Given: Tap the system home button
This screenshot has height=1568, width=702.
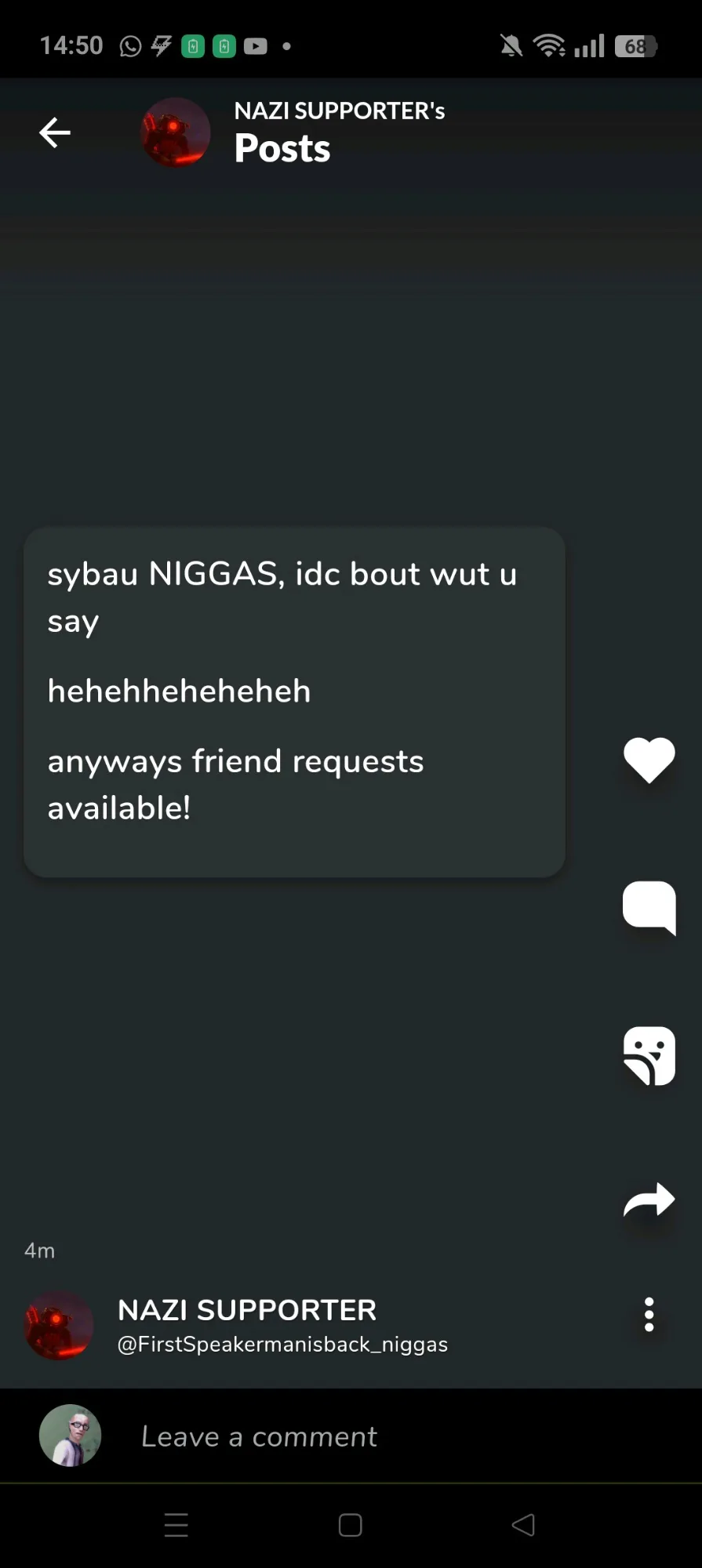Looking at the screenshot, I should (x=350, y=1525).
